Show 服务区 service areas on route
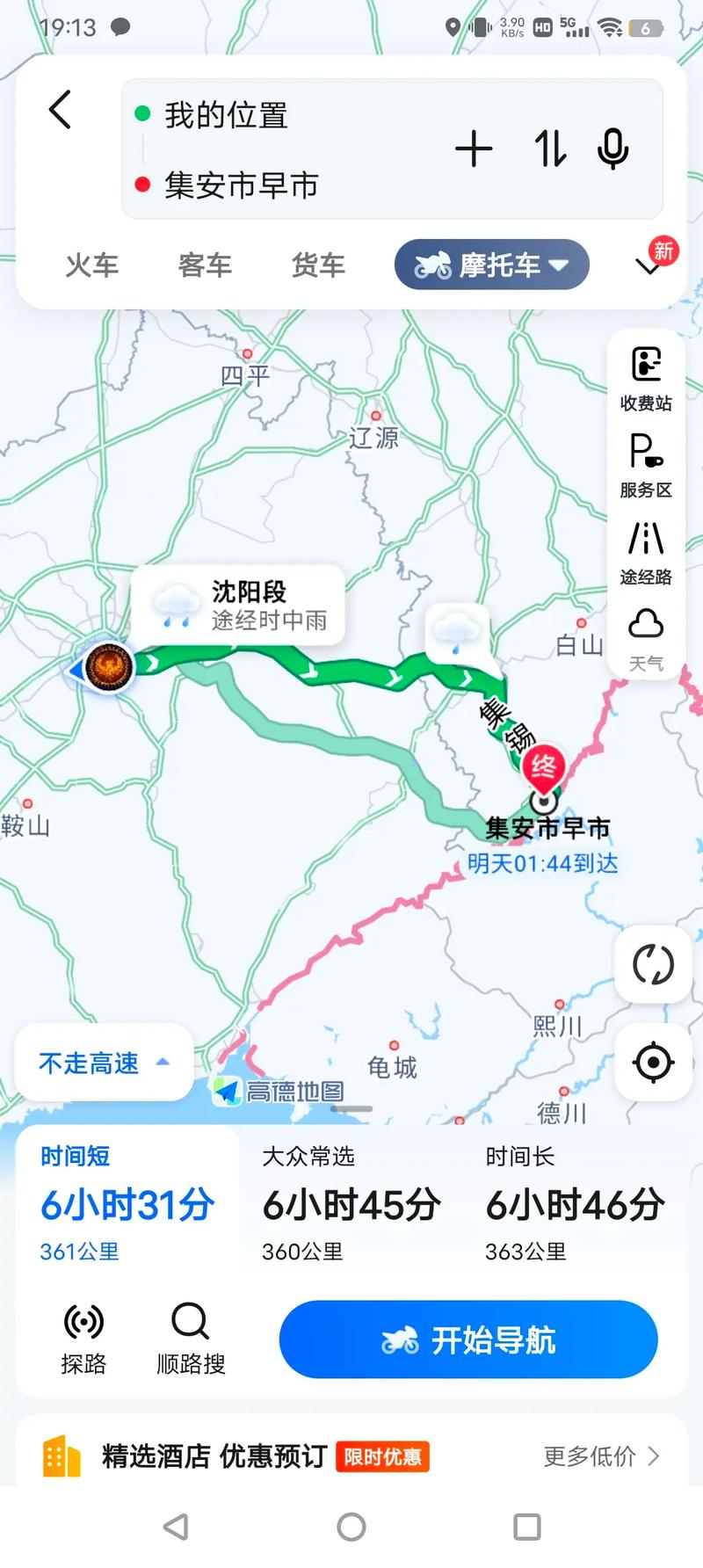Image resolution: width=703 pixels, height=1568 pixels. [x=646, y=460]
